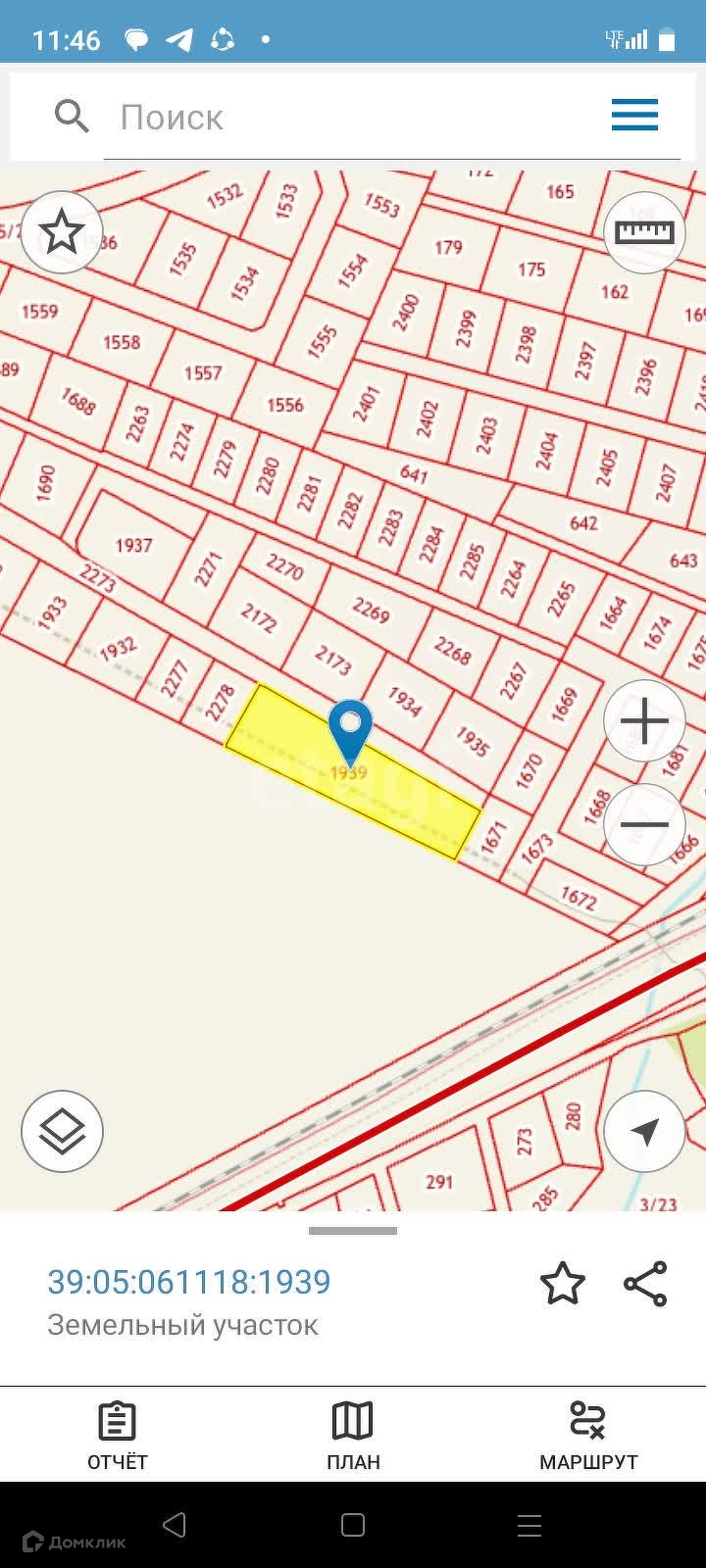Tap the system back button
Image resolution: width=706 pixels, height=1568 pixels.
coord(175,1525)
